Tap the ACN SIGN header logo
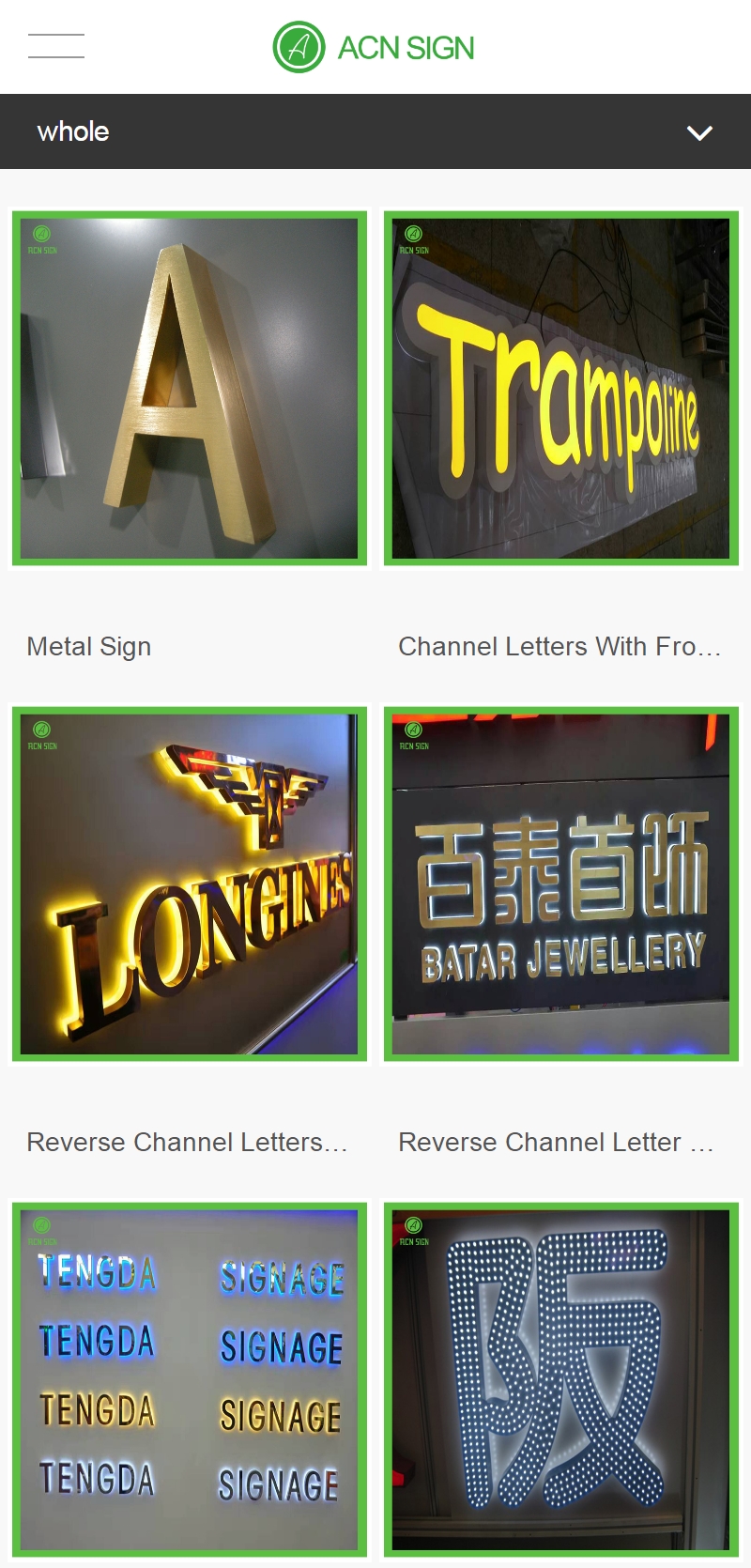Image resolution: width=751 pixels, height=1568 pixels. pos(374,47)
